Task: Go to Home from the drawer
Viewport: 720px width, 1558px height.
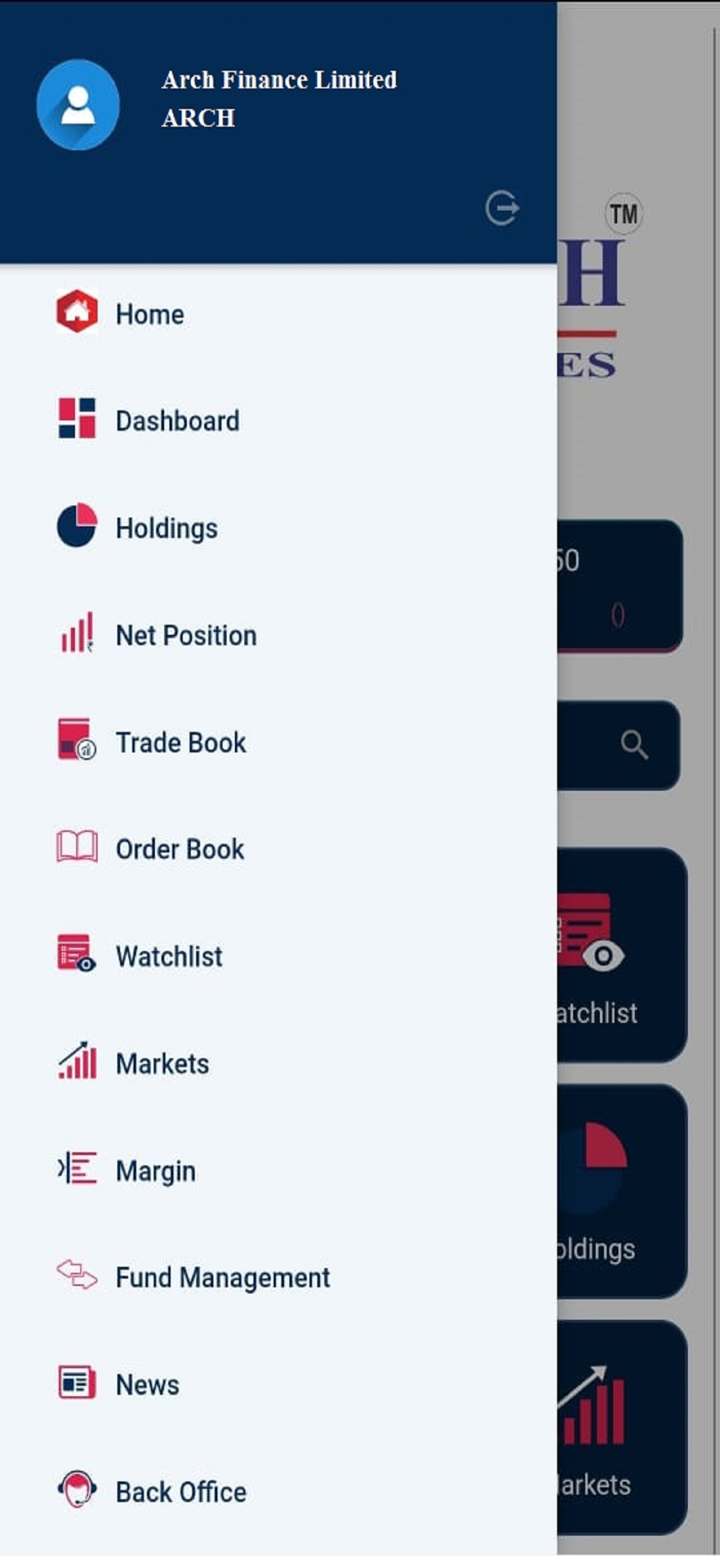Action: (x=150, y=314)
